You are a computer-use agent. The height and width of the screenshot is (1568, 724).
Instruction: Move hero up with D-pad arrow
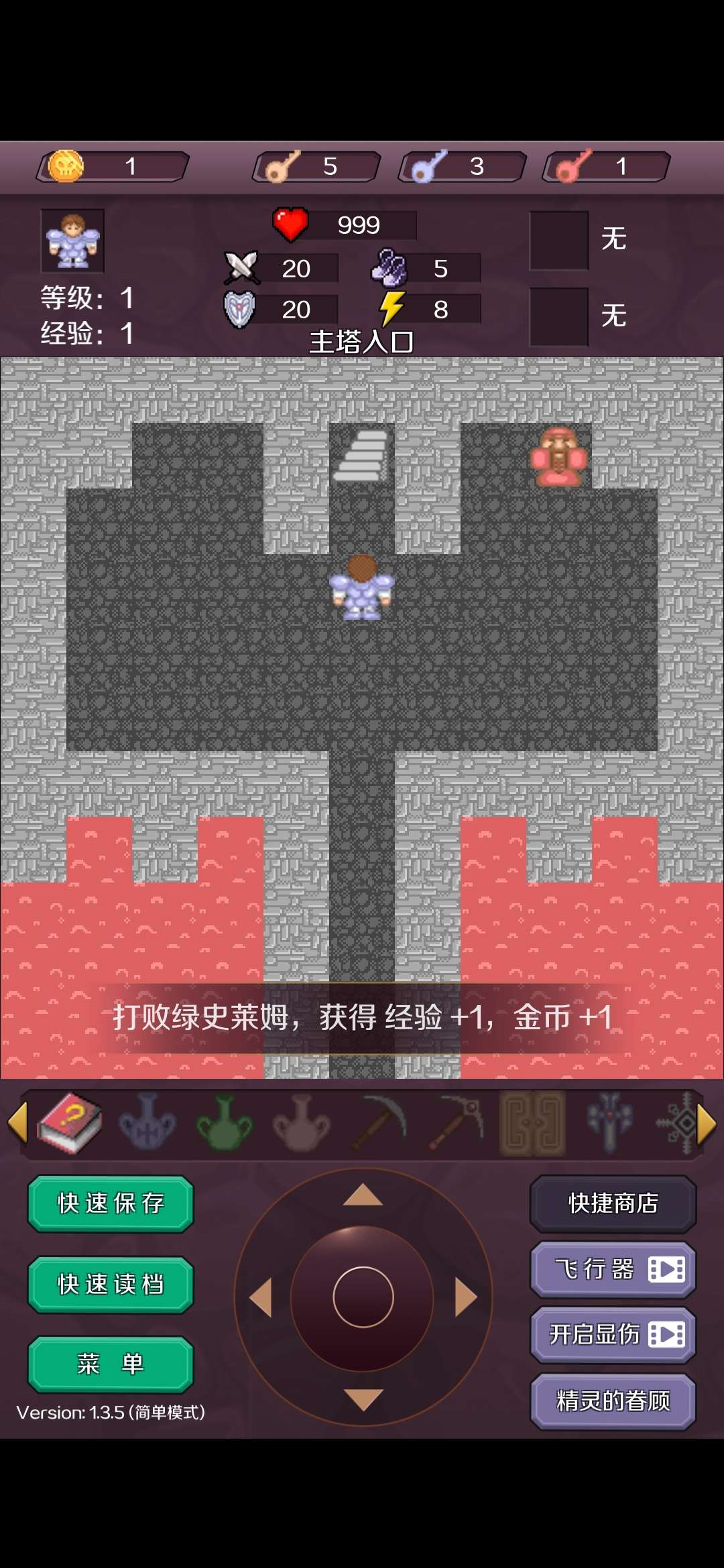(x=363, y=1195)
